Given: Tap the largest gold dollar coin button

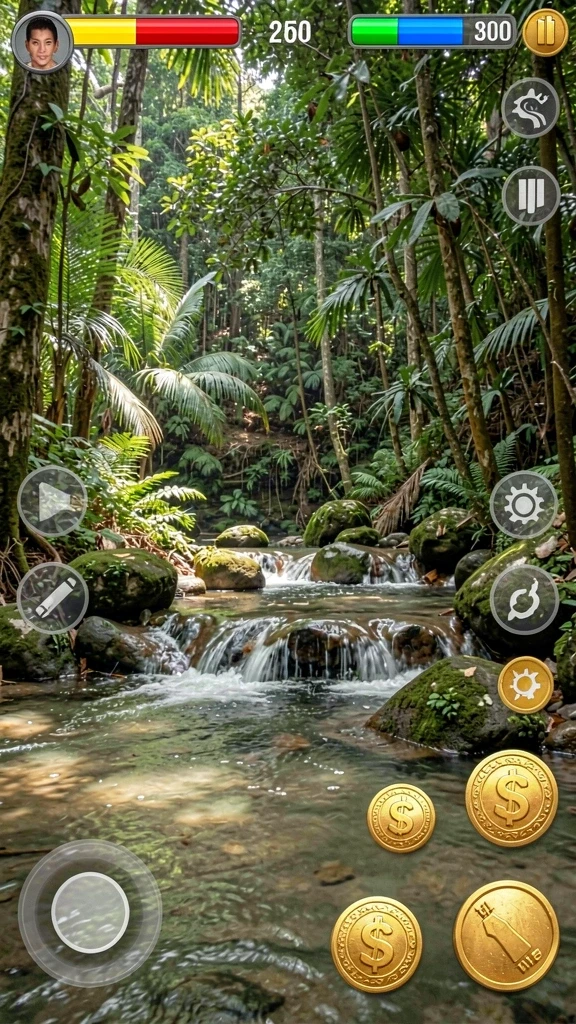Looking at the screenshot, I should point(511,798).
